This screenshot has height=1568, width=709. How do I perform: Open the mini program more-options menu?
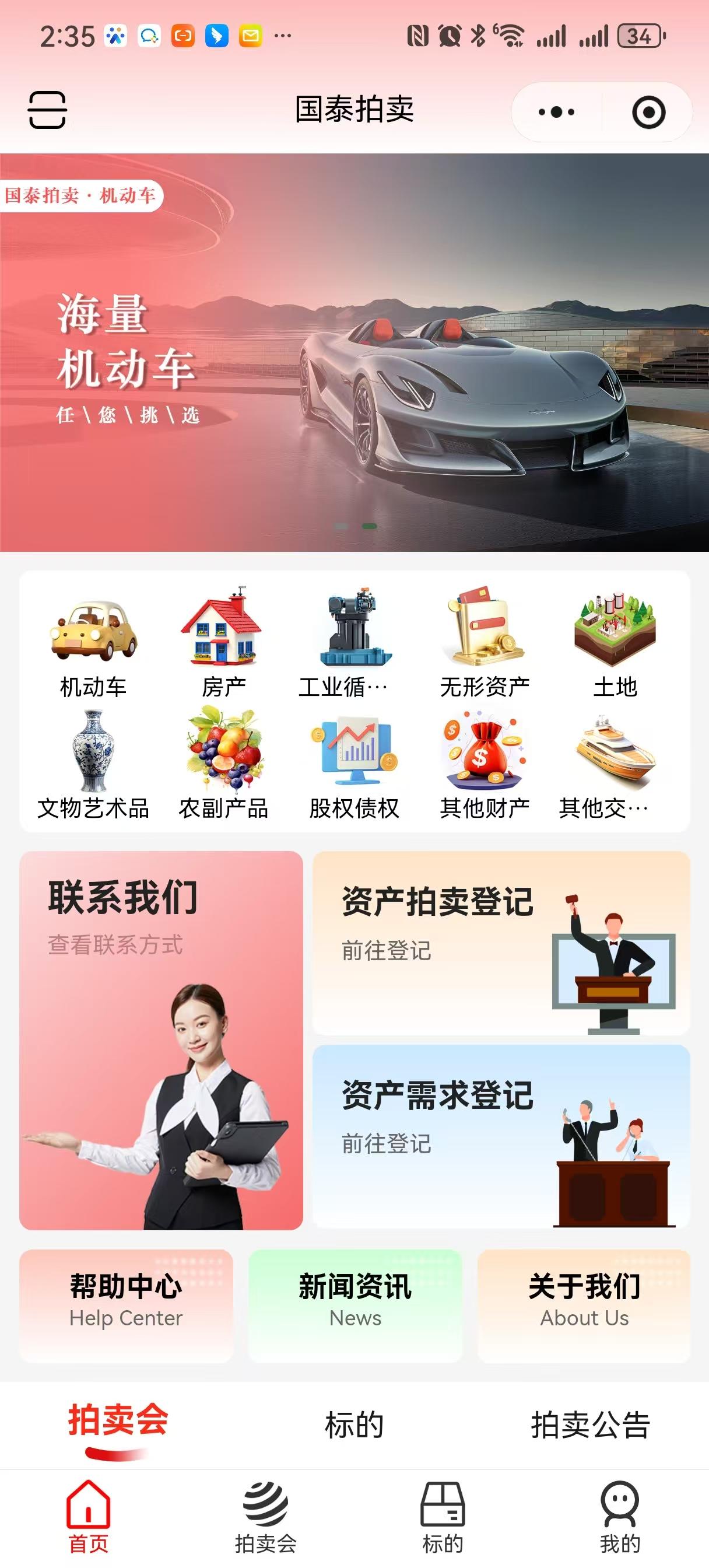click(x=556, y=112)
